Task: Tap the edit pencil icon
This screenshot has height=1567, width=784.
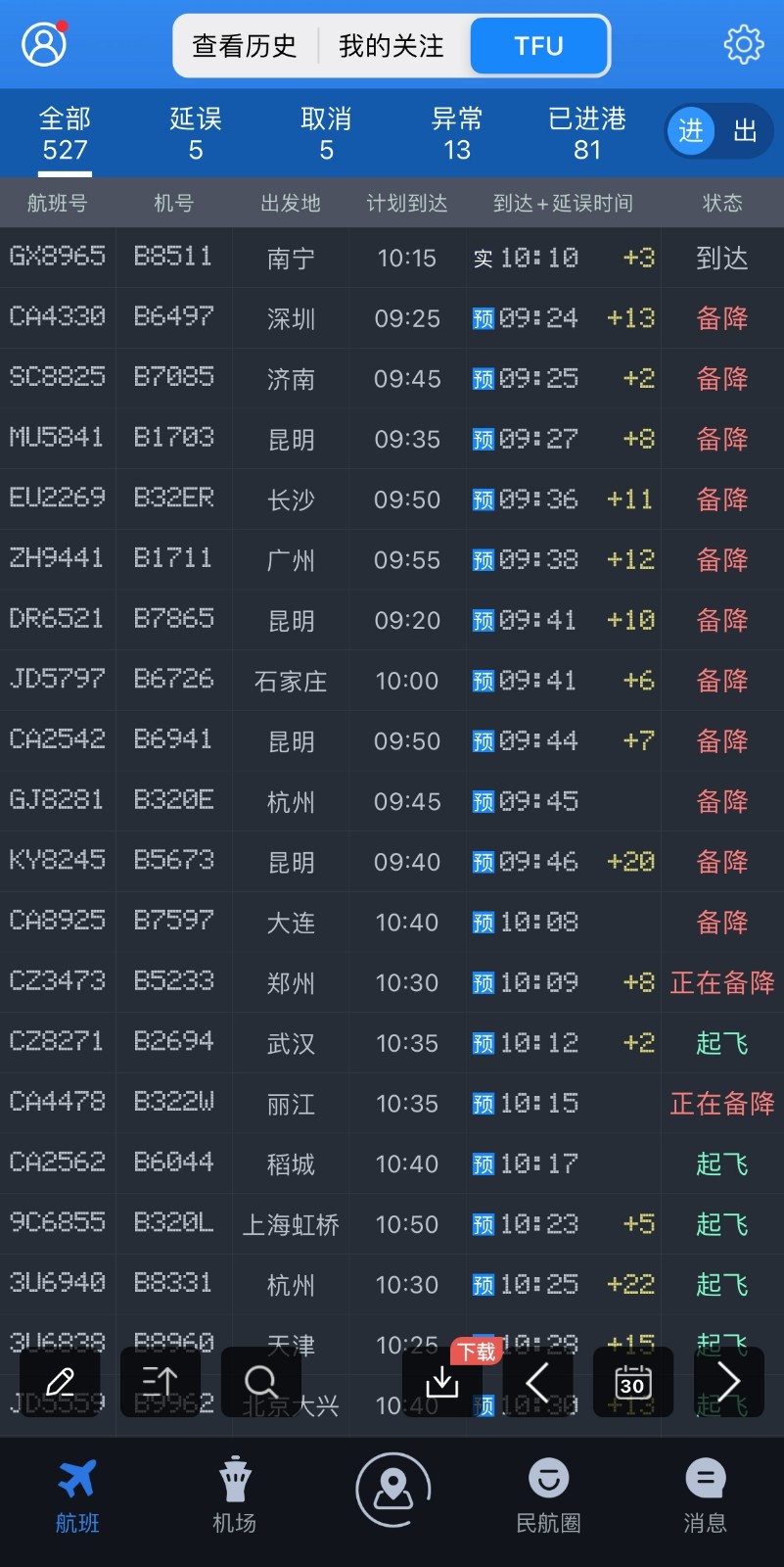Action: pos(61,1382)
